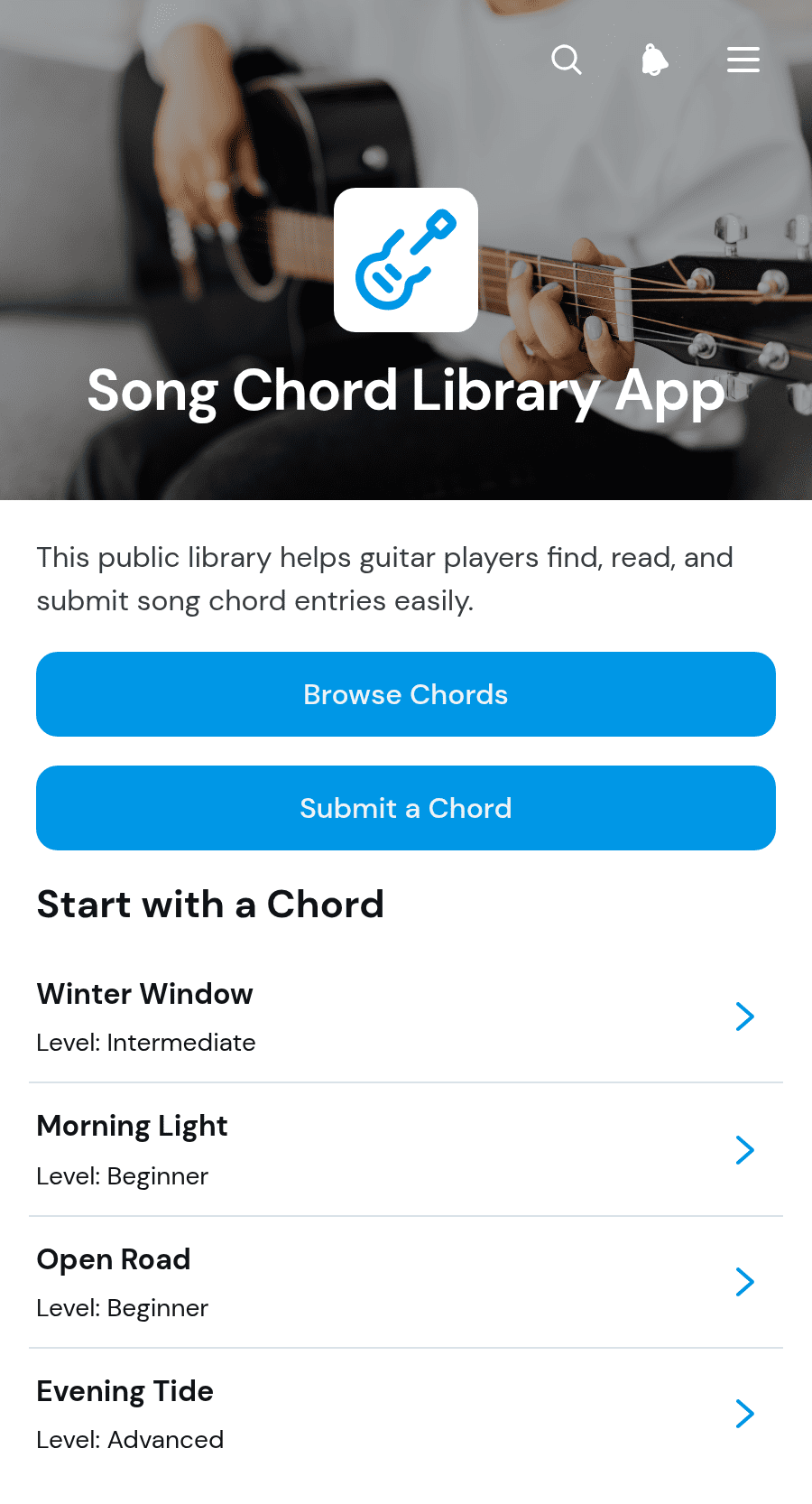
Task: Tap the Browse Chords button
Action: click(406, 694)
